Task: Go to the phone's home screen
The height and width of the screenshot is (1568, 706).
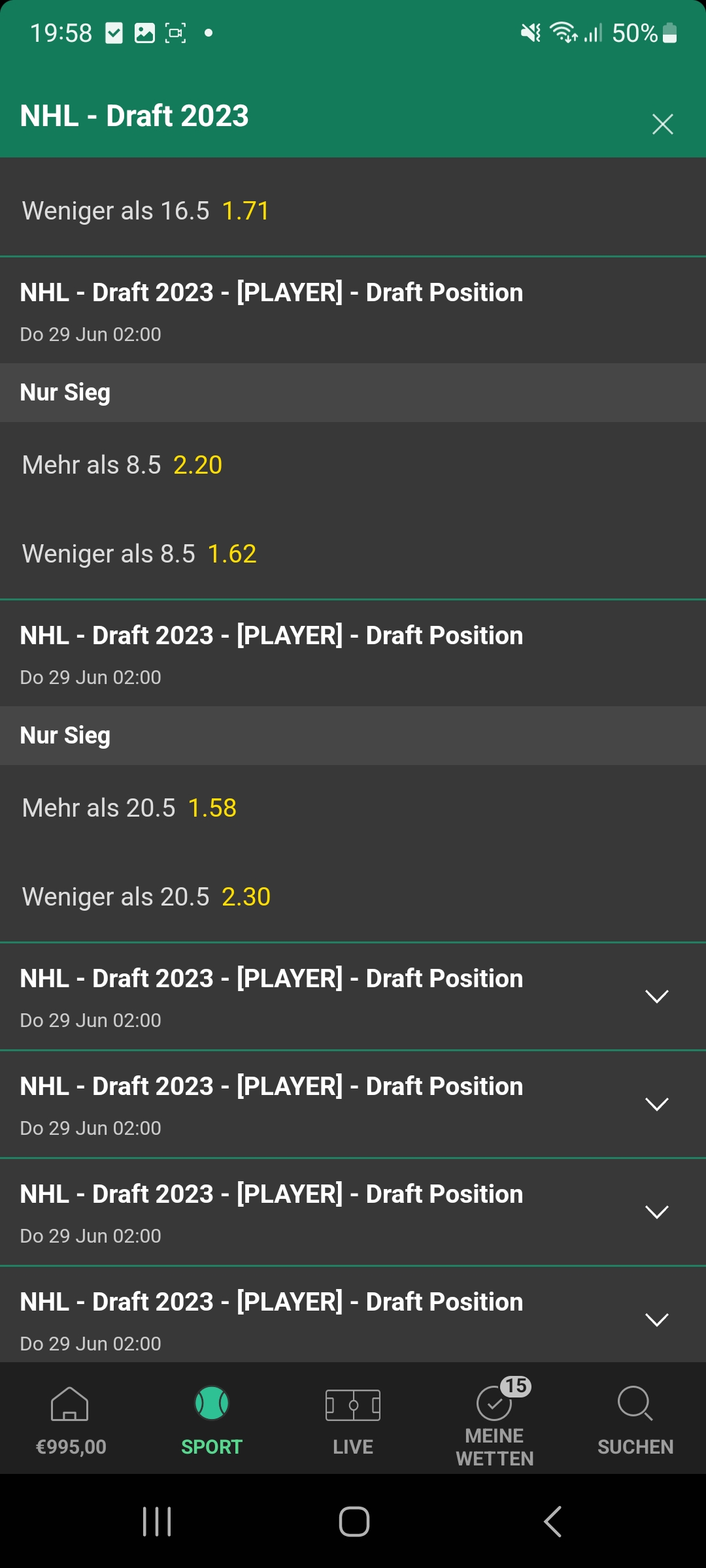Action: click(354, 1522)
